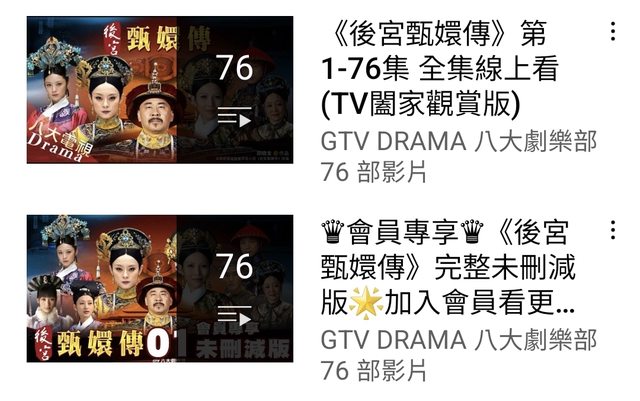Open the 第1-76集 全集線上看 playlist thumbnail

tap(160, 90)
